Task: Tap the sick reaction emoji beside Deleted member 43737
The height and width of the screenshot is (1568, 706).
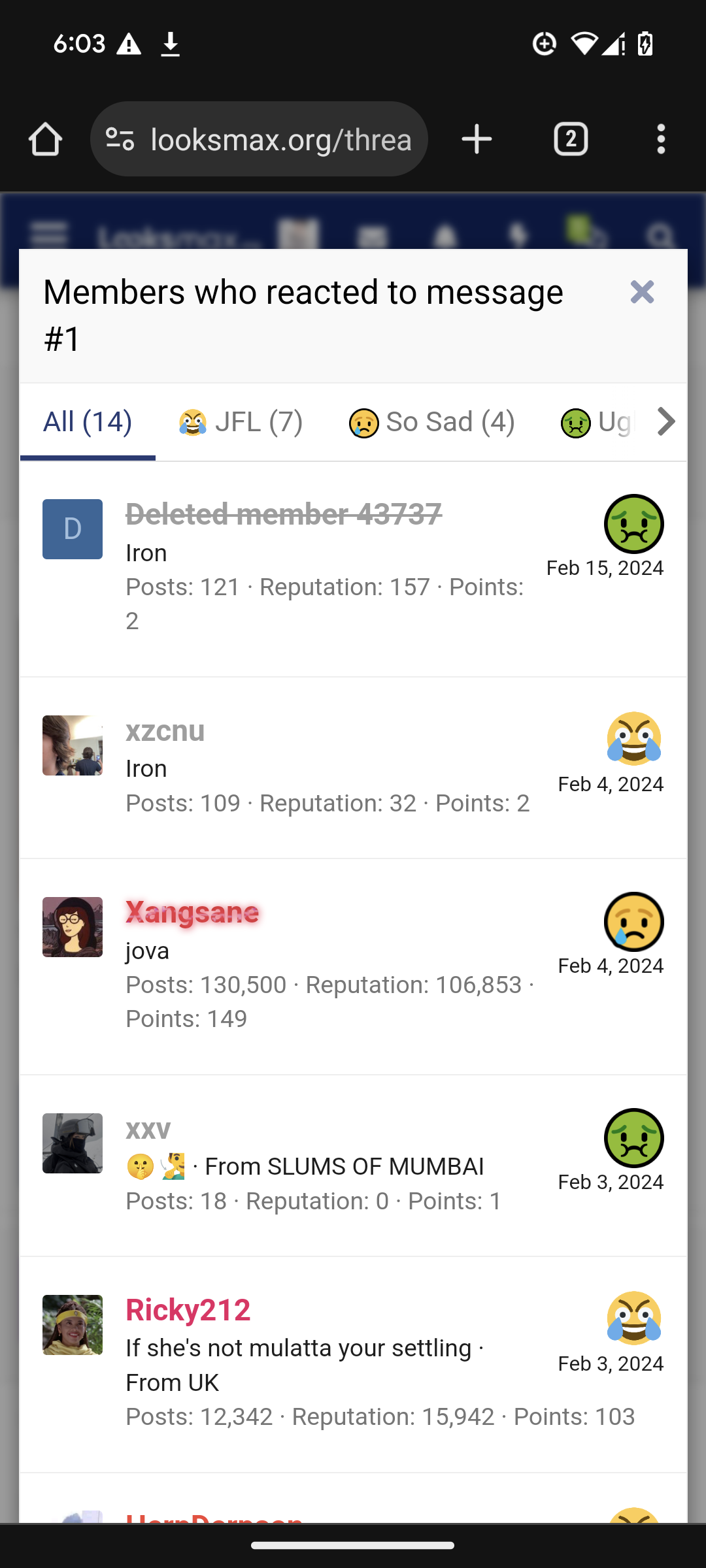Action: coord(635,523)
